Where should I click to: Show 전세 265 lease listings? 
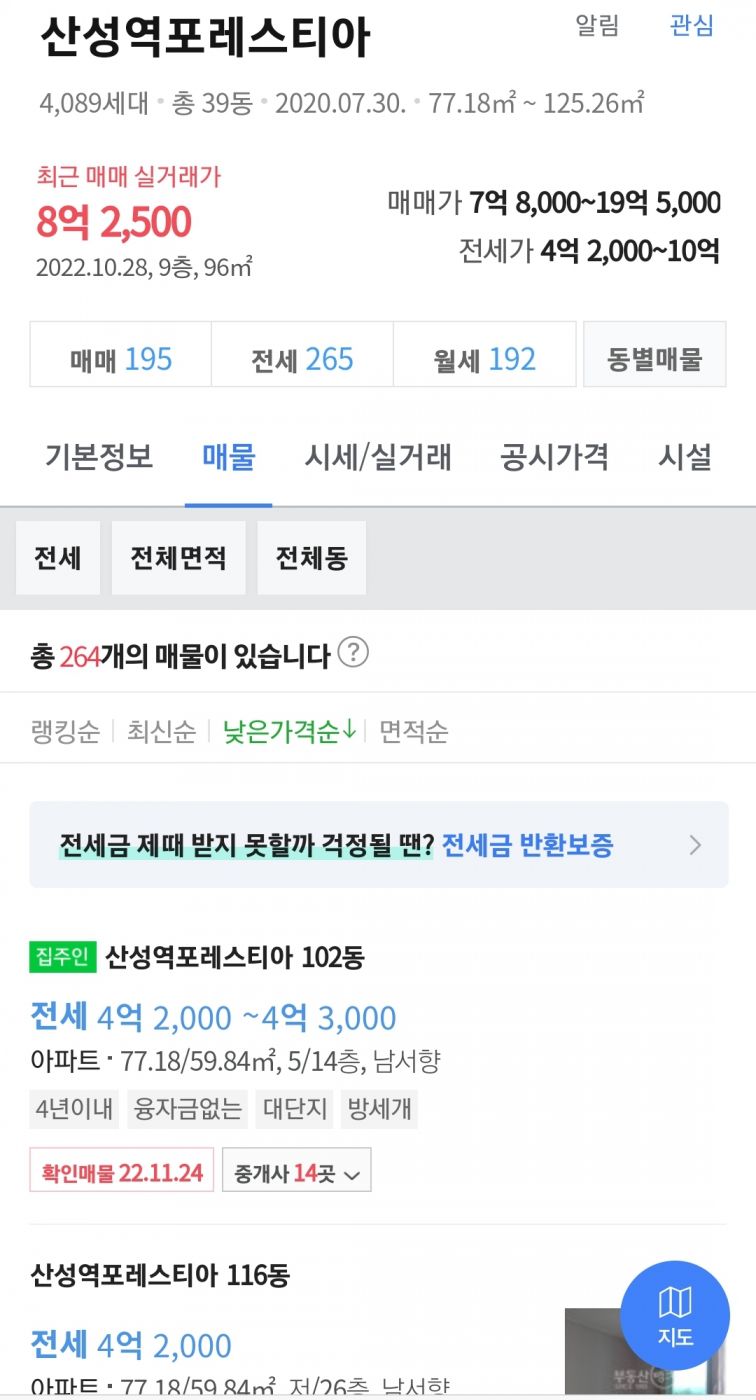(x=302, y=359)
